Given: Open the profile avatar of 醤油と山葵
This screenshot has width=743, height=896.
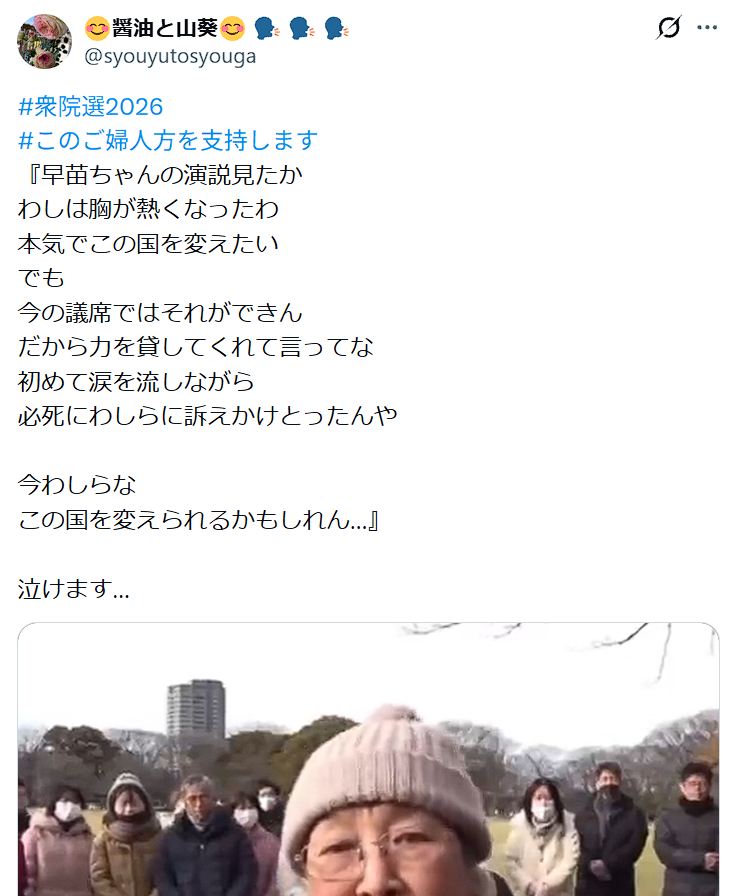Looking at the screenshot, I should click(x=44, y=40).
